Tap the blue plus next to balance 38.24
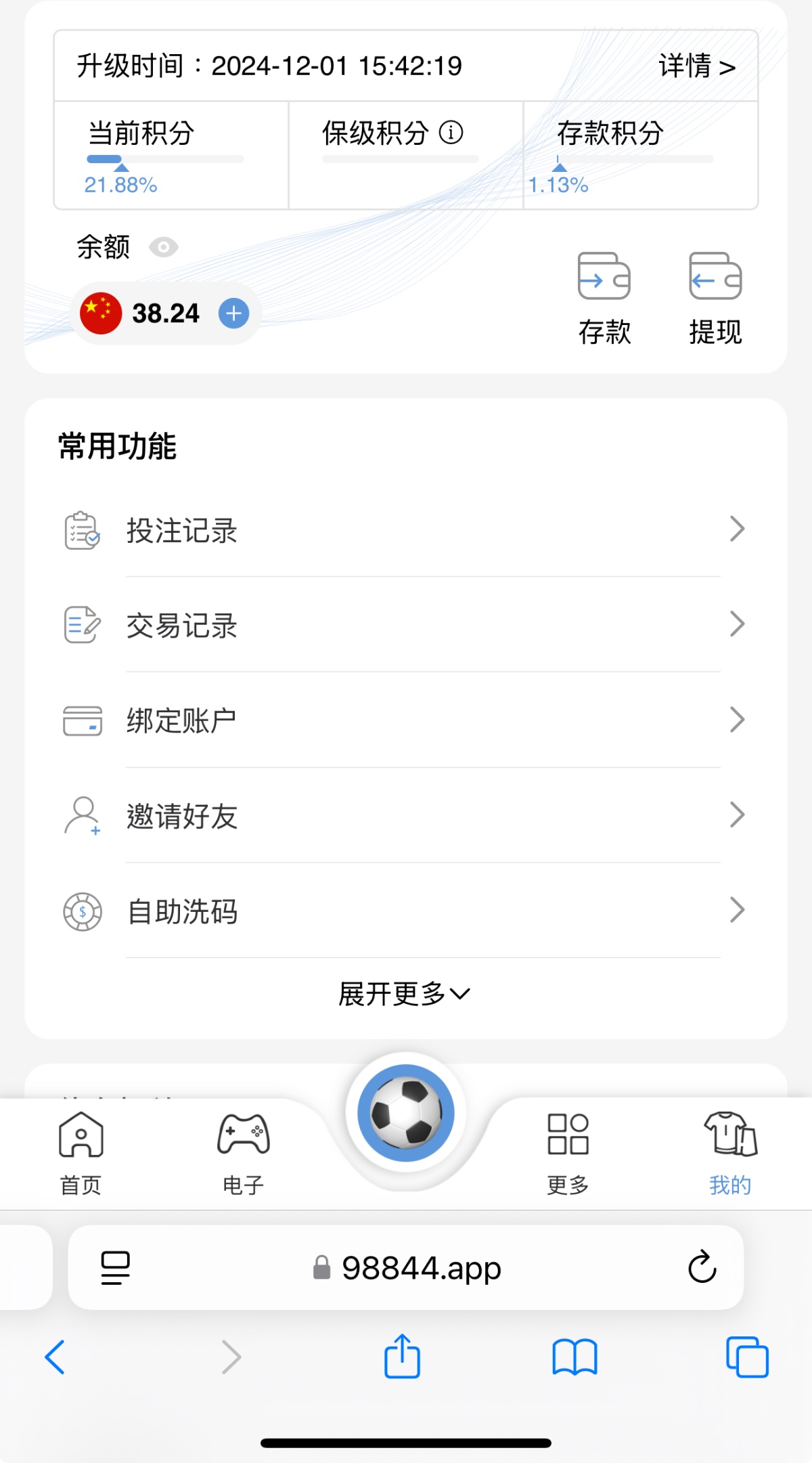812x1463 pixels. pos(233,313)
